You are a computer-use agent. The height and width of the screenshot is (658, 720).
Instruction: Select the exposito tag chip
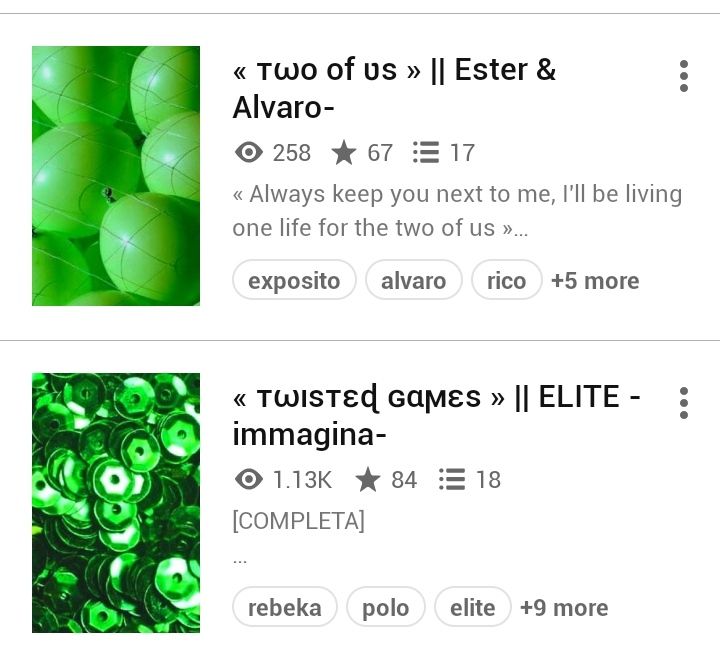click(294, 281)
